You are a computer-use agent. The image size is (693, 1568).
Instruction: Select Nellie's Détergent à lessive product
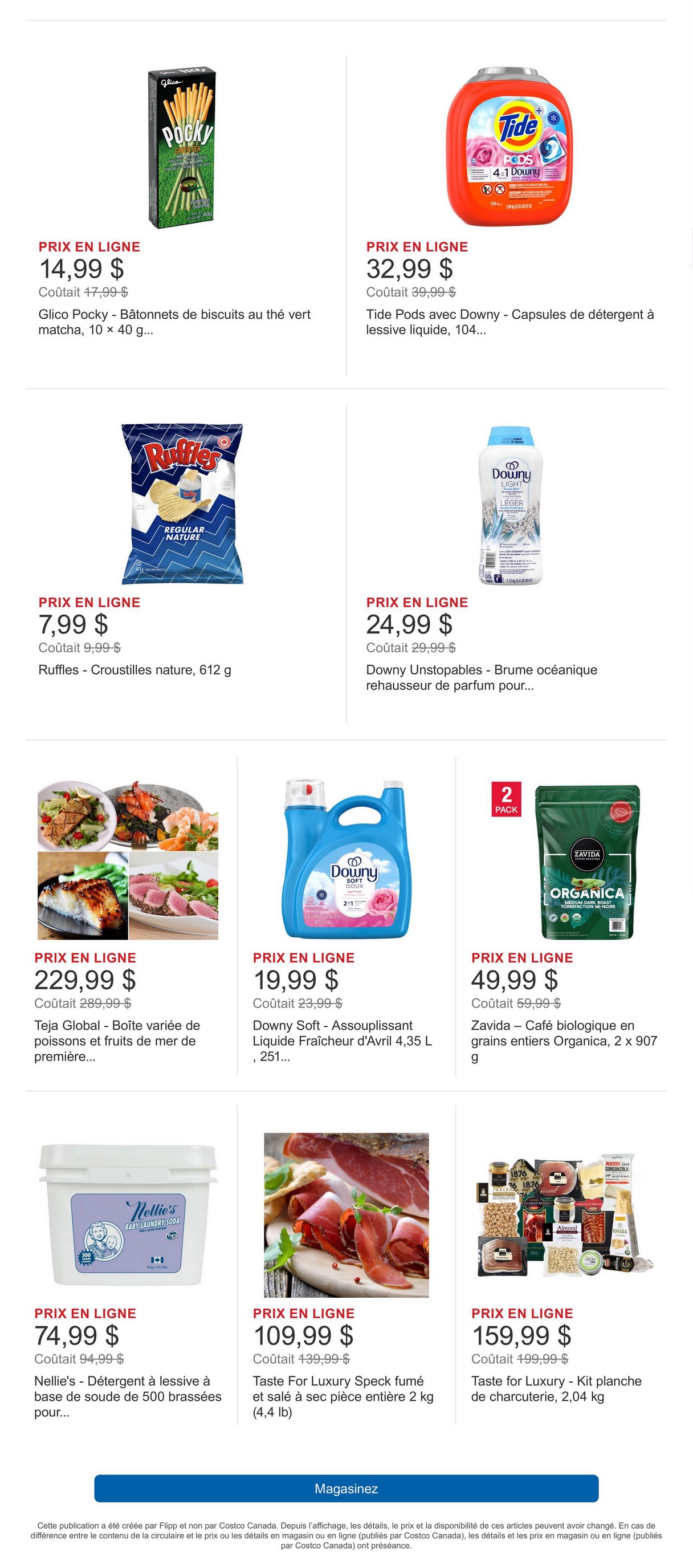pos(128,1214)
